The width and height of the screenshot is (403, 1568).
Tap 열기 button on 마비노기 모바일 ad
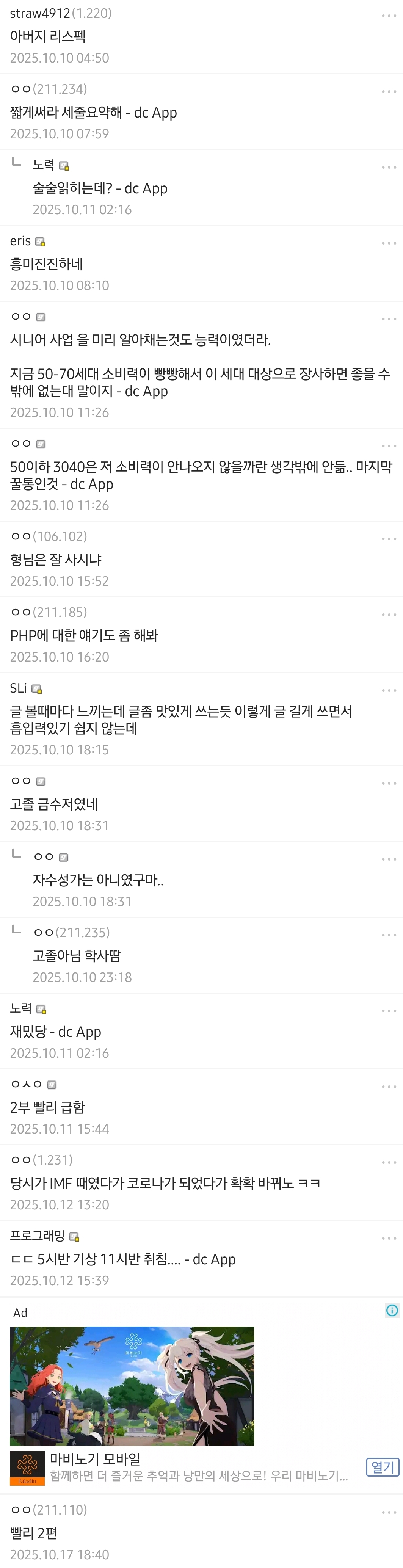(382, 1467)
